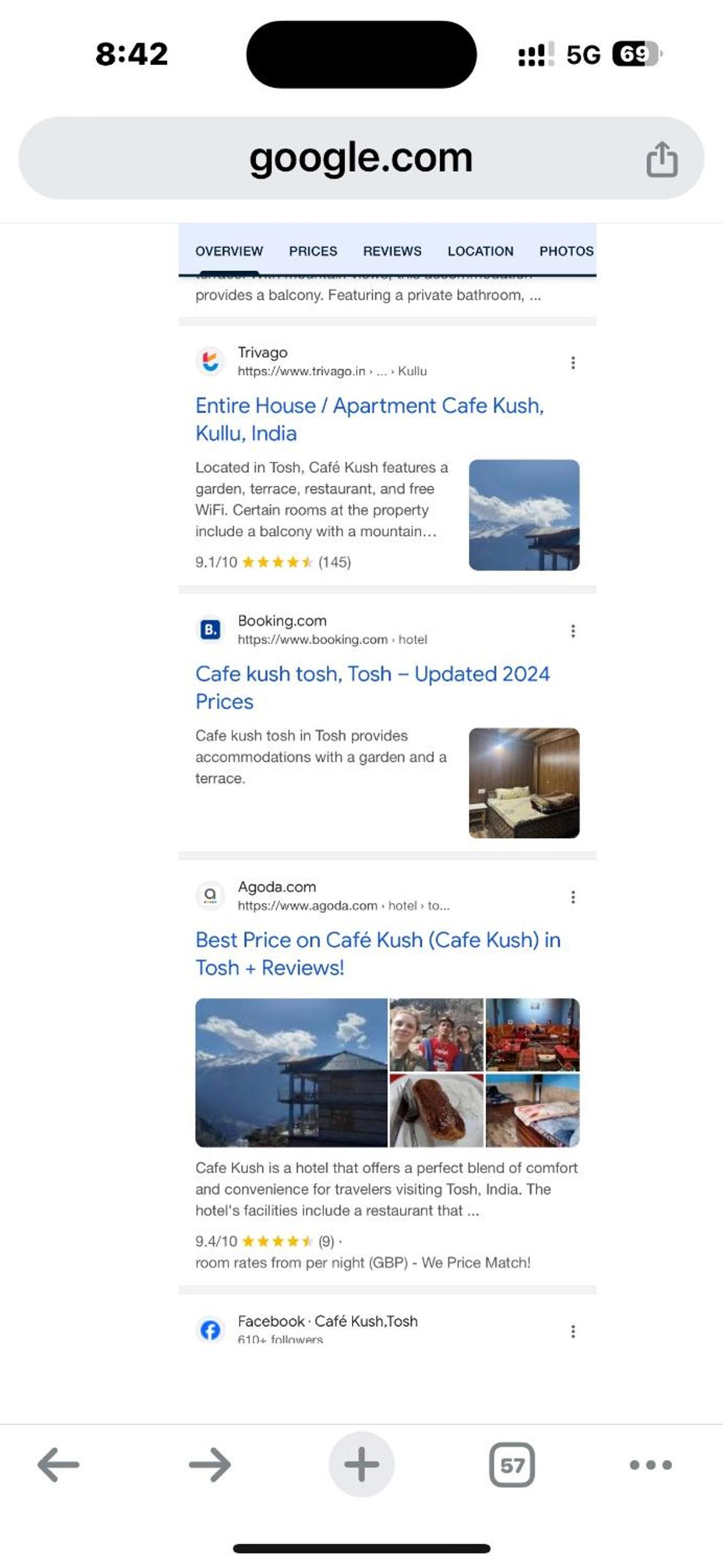Go back to the previous page

[58, 1464]
